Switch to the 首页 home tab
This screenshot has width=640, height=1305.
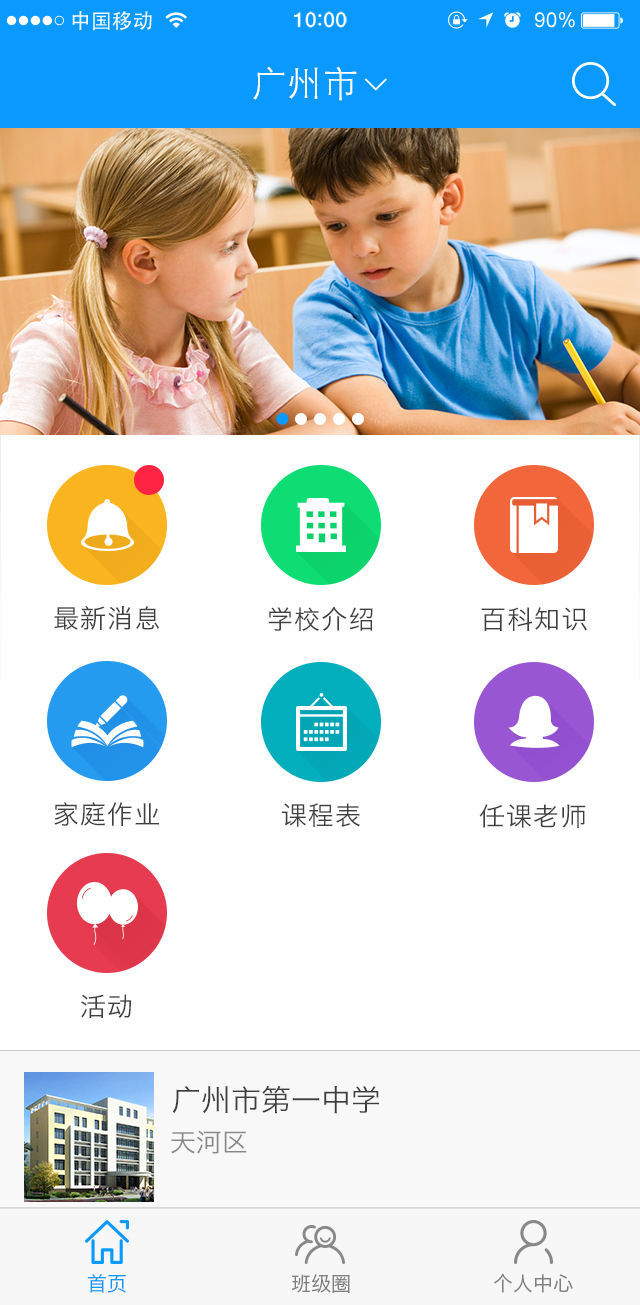[x=107, y=1256]
